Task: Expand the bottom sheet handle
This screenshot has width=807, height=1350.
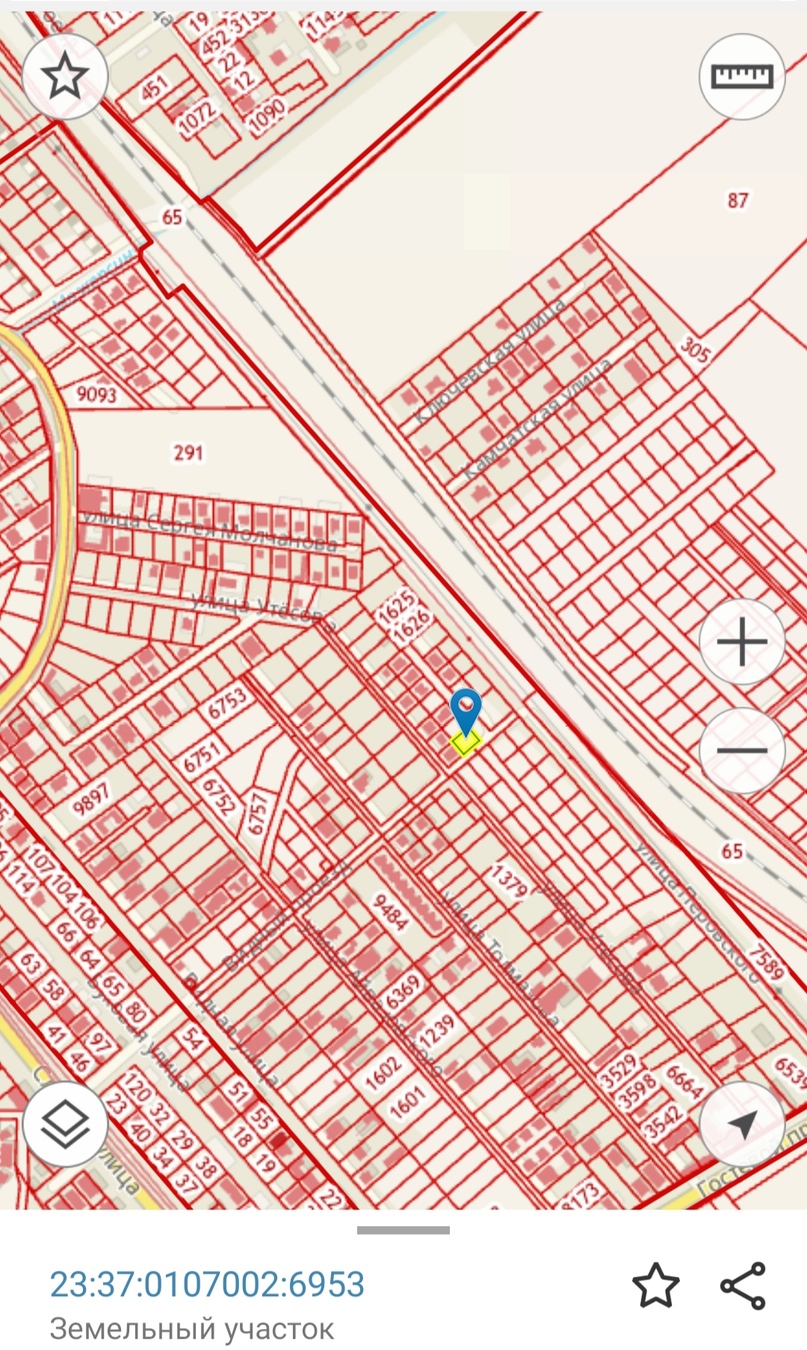Action: point(403,1230)
